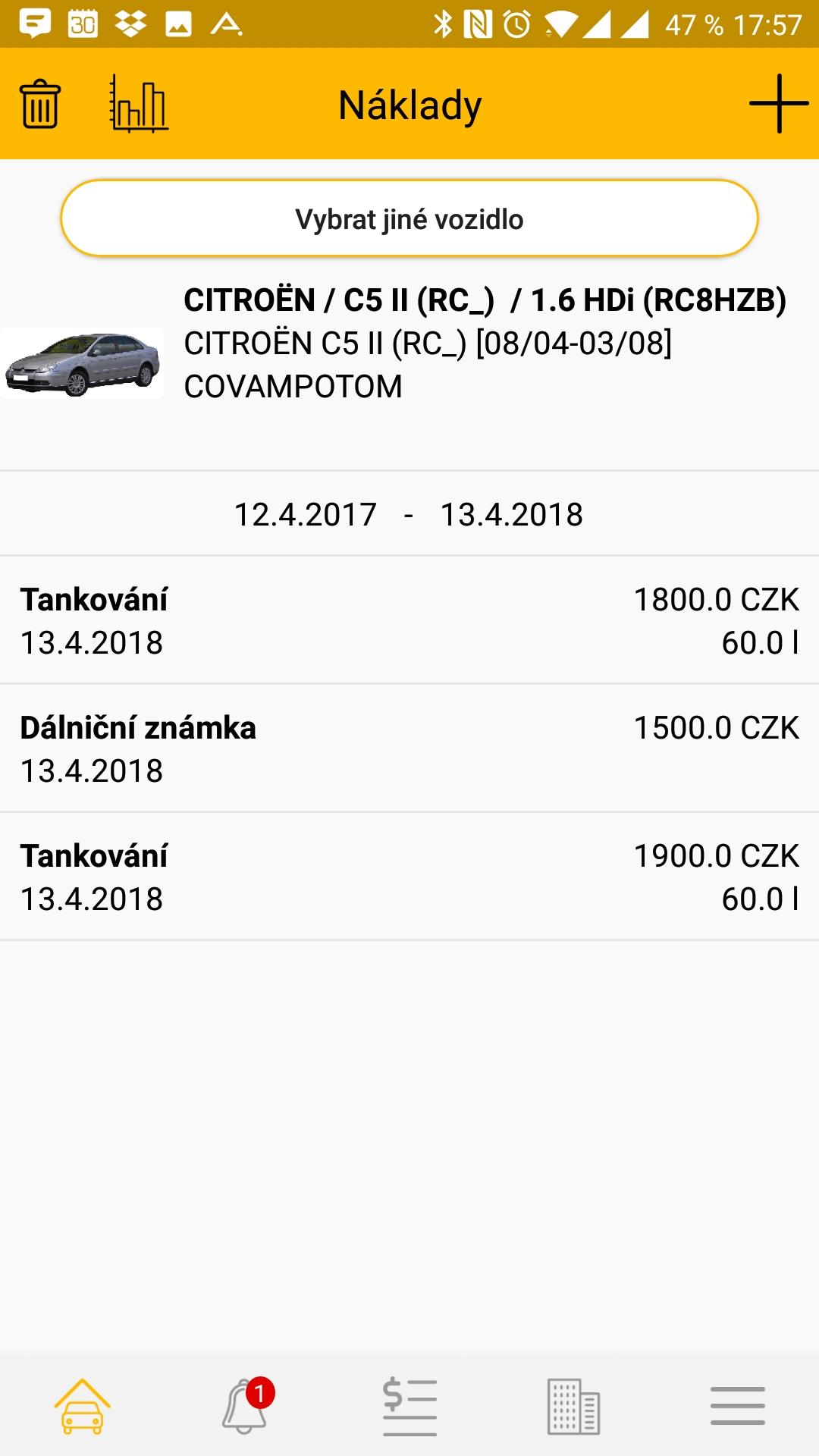Open the notifications bell tab

246,1407
